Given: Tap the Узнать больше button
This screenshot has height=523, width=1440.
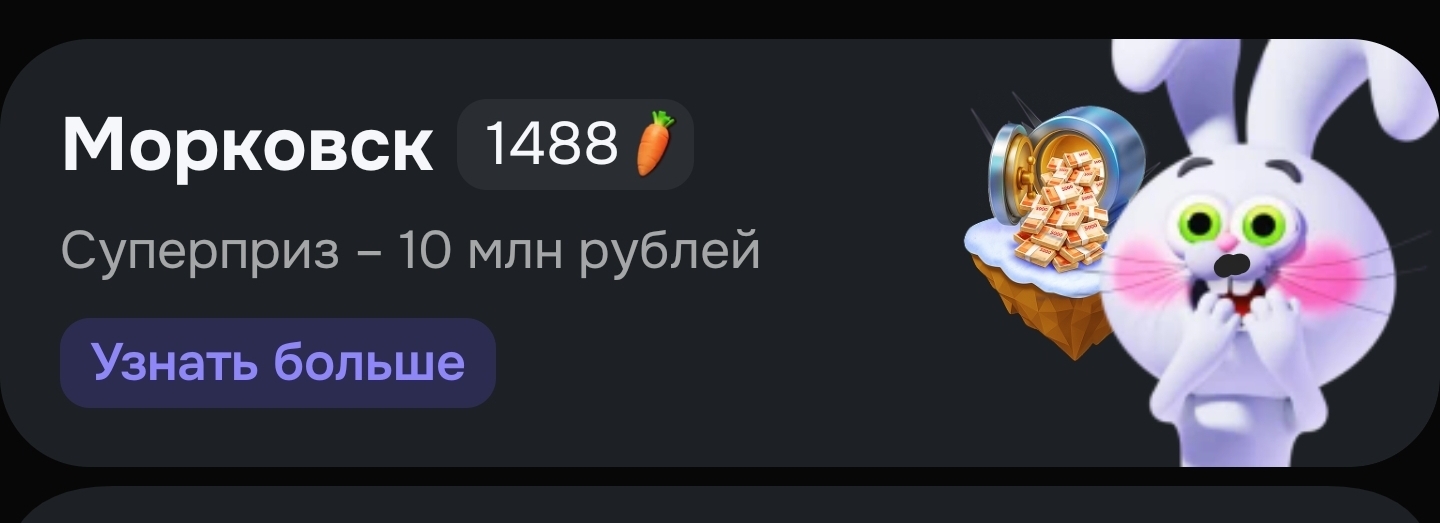Looking at the screenshot, I should pos(277,362).
